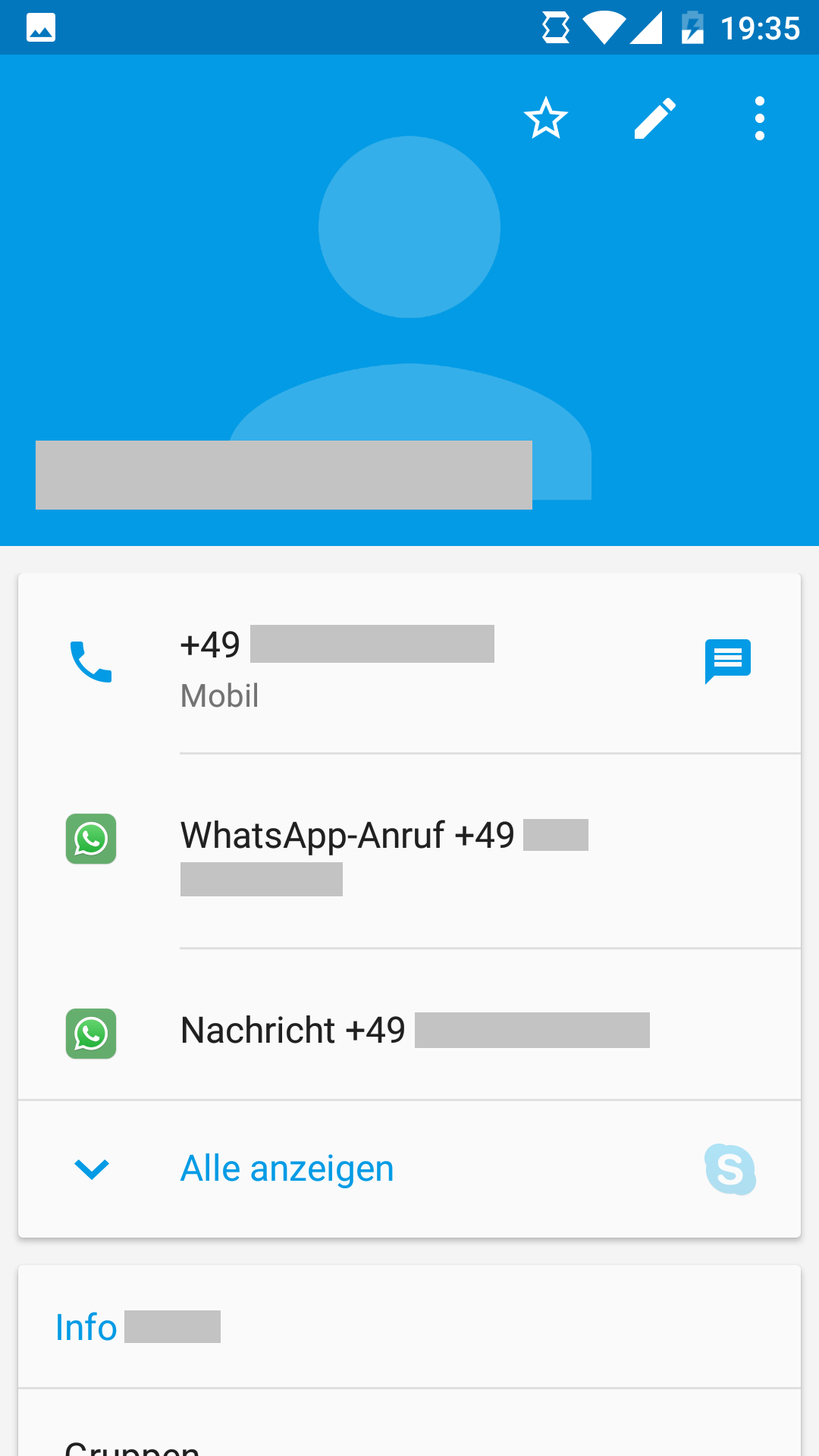
Task: Start the WhatsApp-Anruf call
Action: (x=409, y=852)
